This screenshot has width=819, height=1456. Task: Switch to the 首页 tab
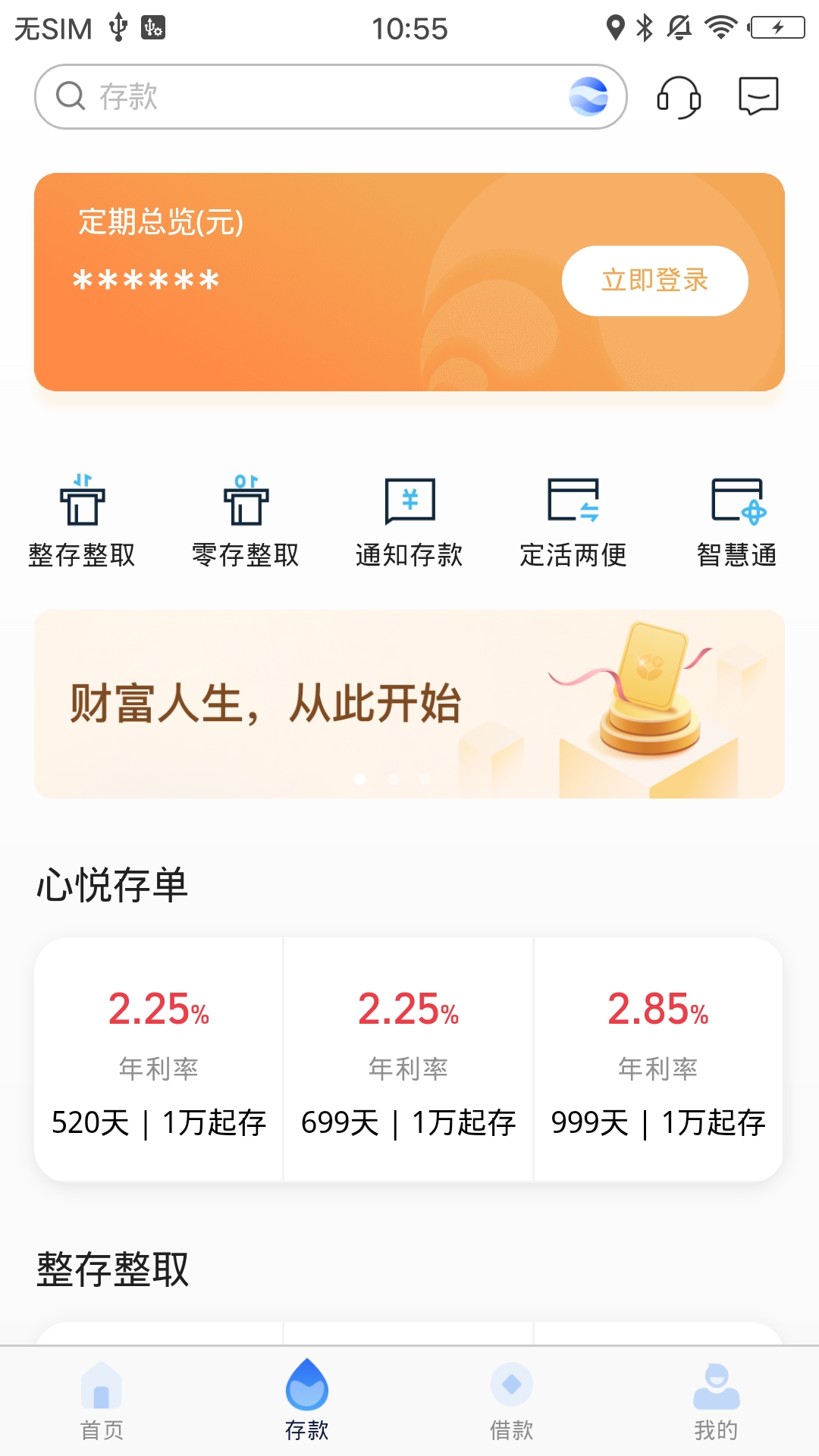point(102,1402)
